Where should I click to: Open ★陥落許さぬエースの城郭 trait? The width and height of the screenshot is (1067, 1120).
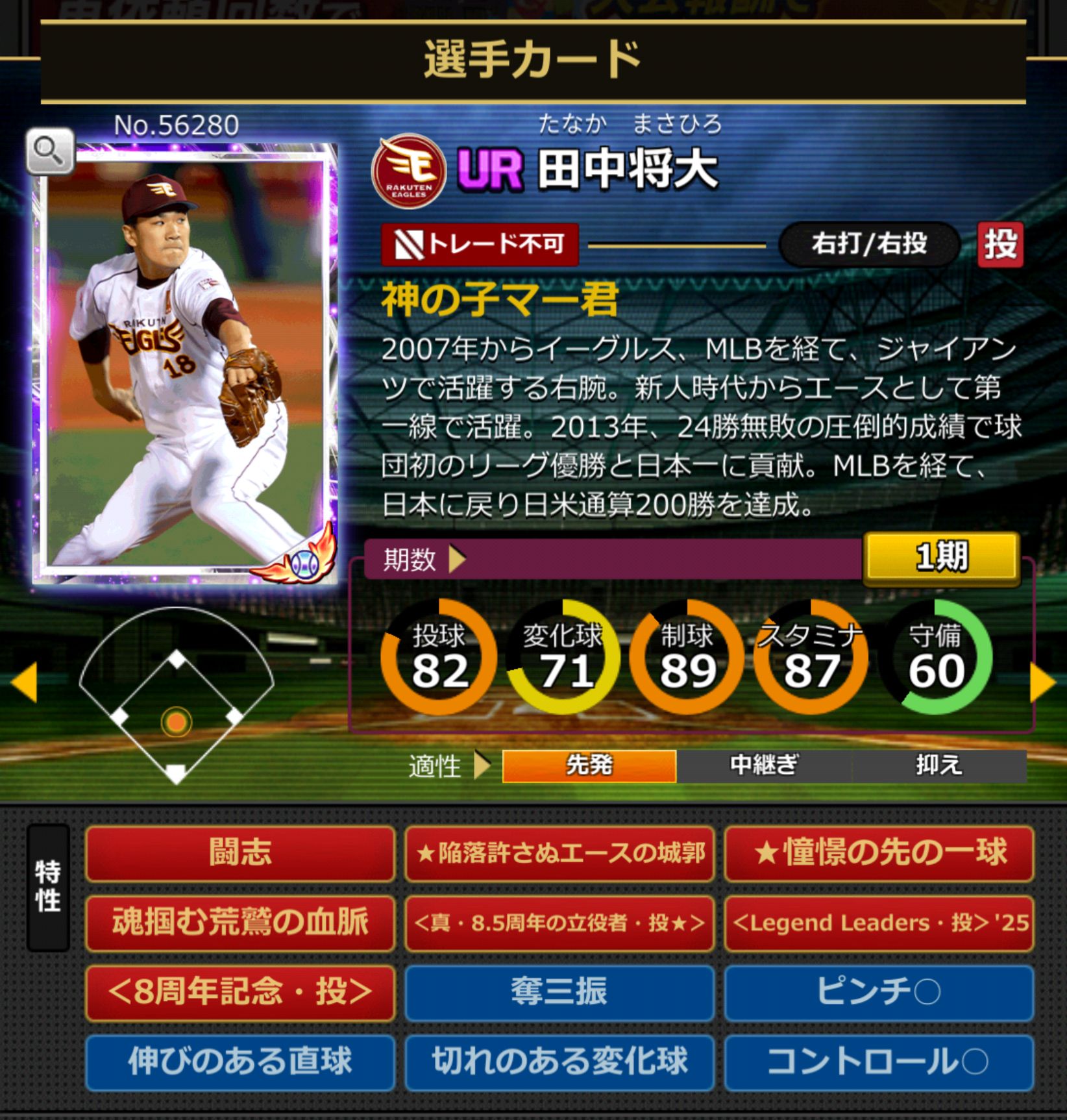click(559, 853)
